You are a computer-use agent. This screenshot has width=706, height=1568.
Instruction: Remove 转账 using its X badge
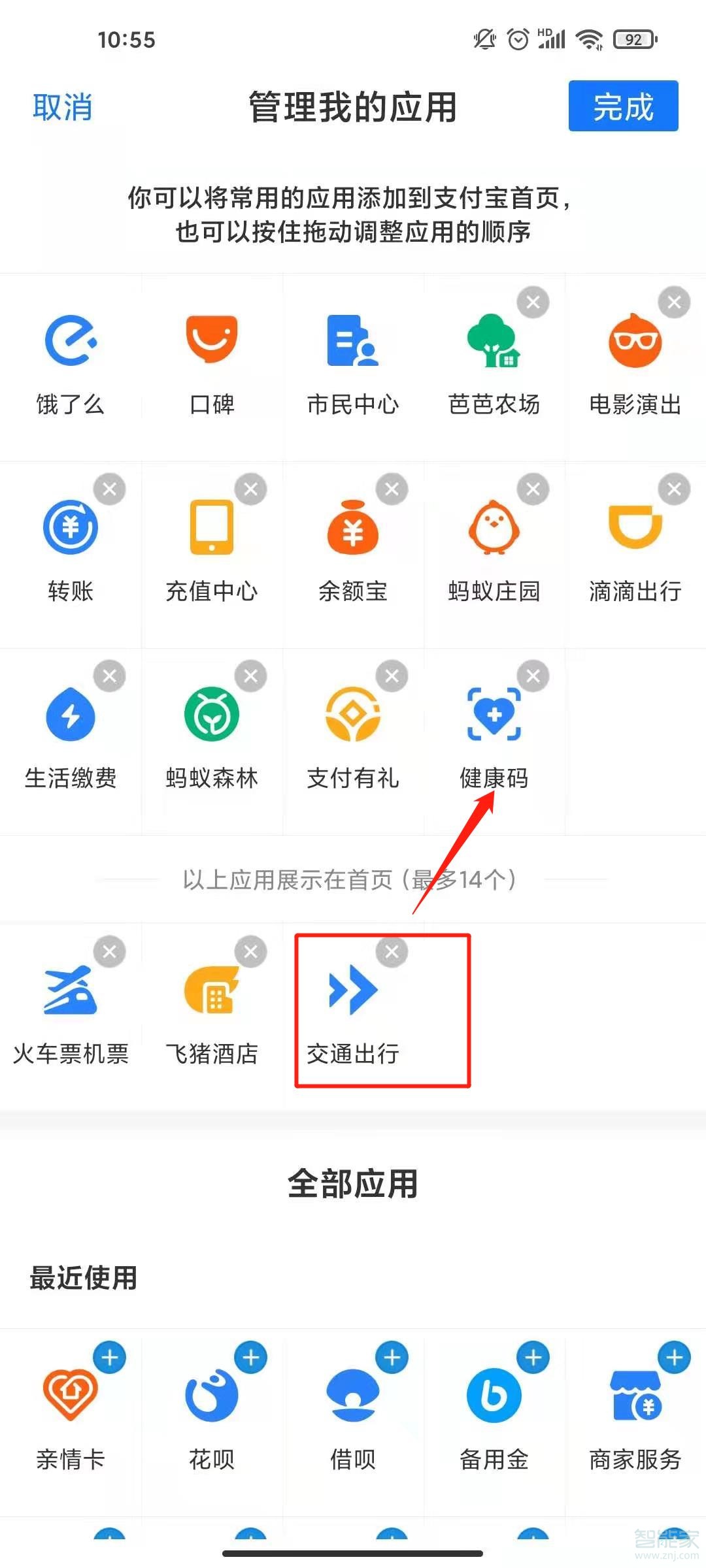tap(110, 489)
